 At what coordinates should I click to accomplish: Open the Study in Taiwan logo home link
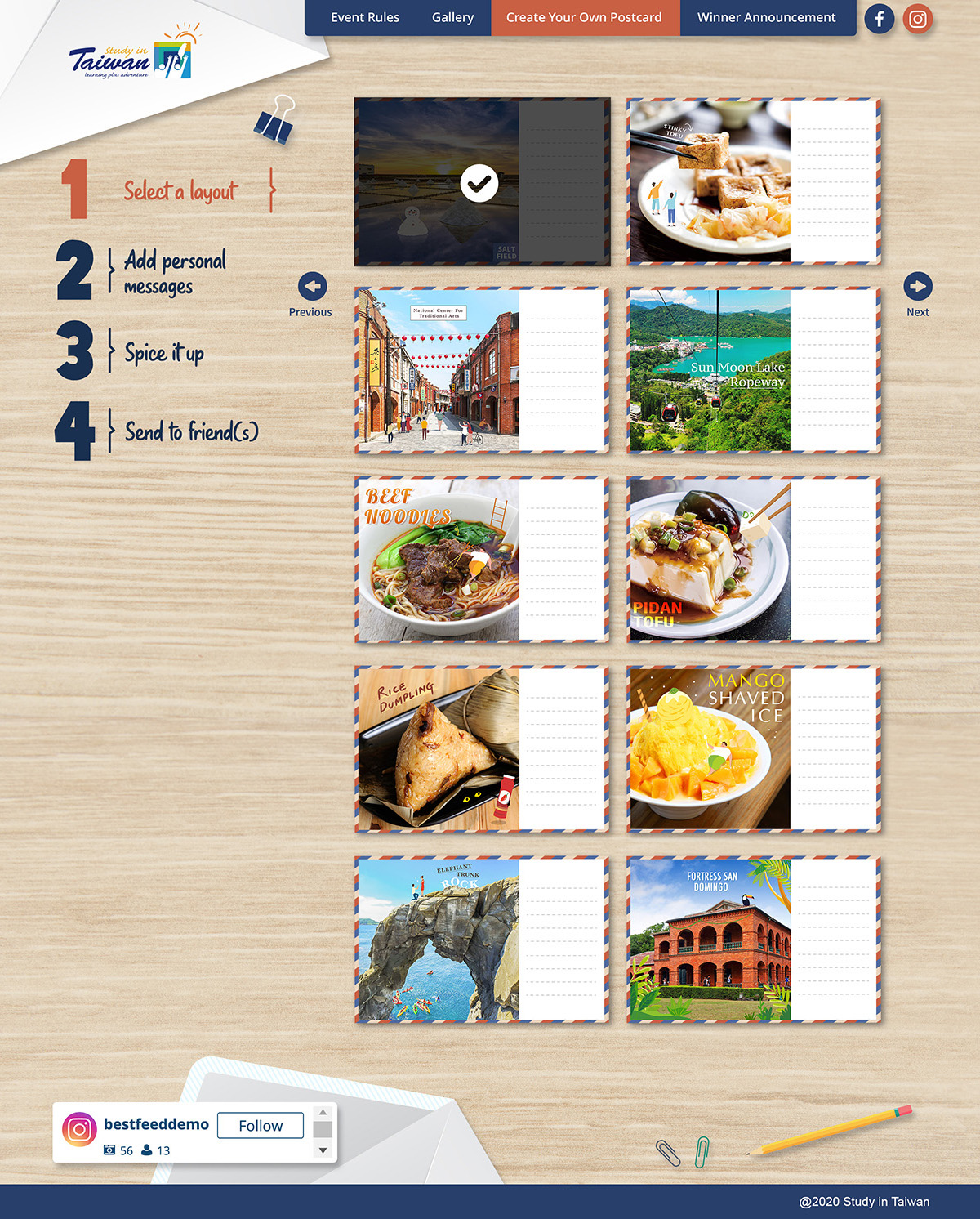click(131, 57)
